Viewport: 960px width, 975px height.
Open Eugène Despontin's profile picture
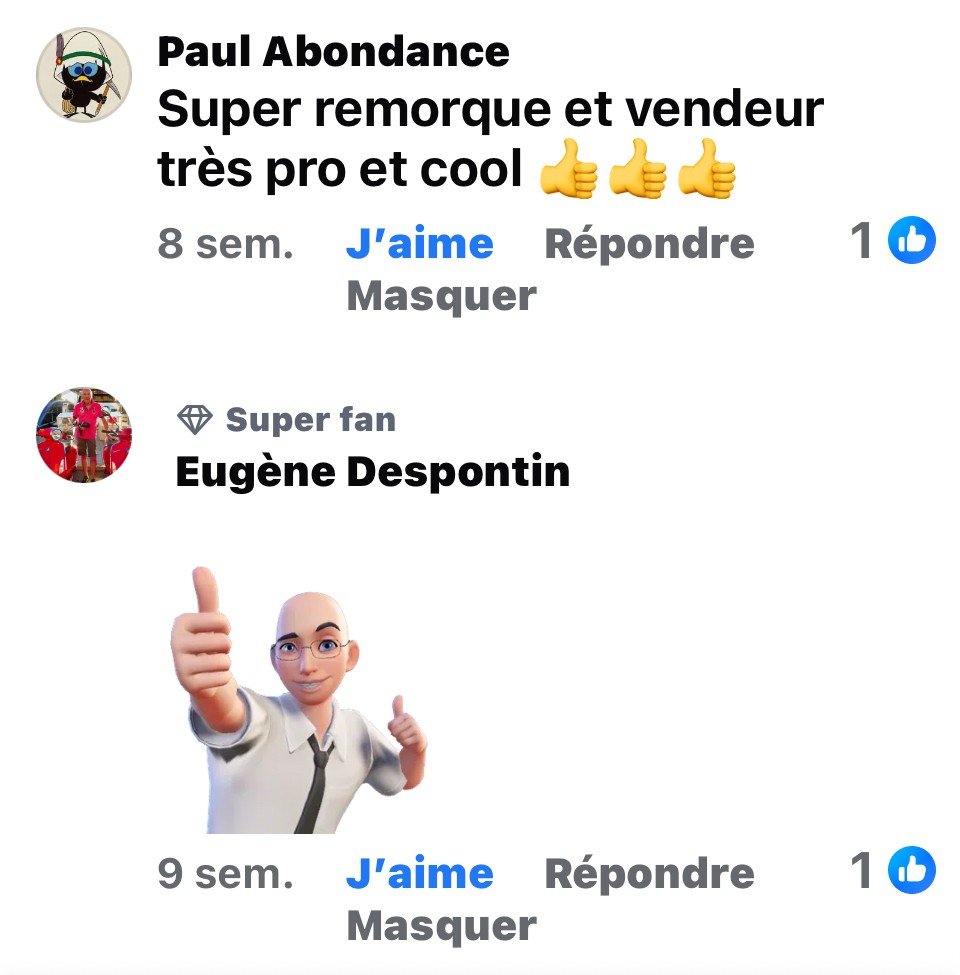pos(84,434)
